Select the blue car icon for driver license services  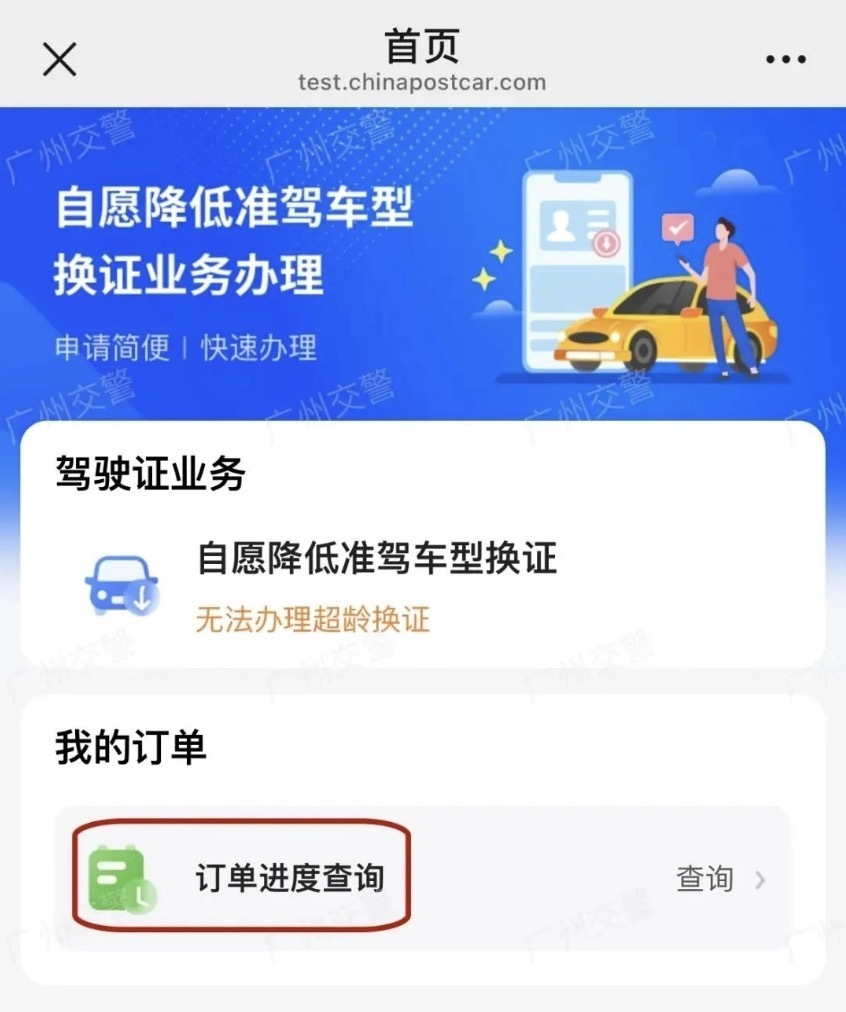[x=121, y=582]
